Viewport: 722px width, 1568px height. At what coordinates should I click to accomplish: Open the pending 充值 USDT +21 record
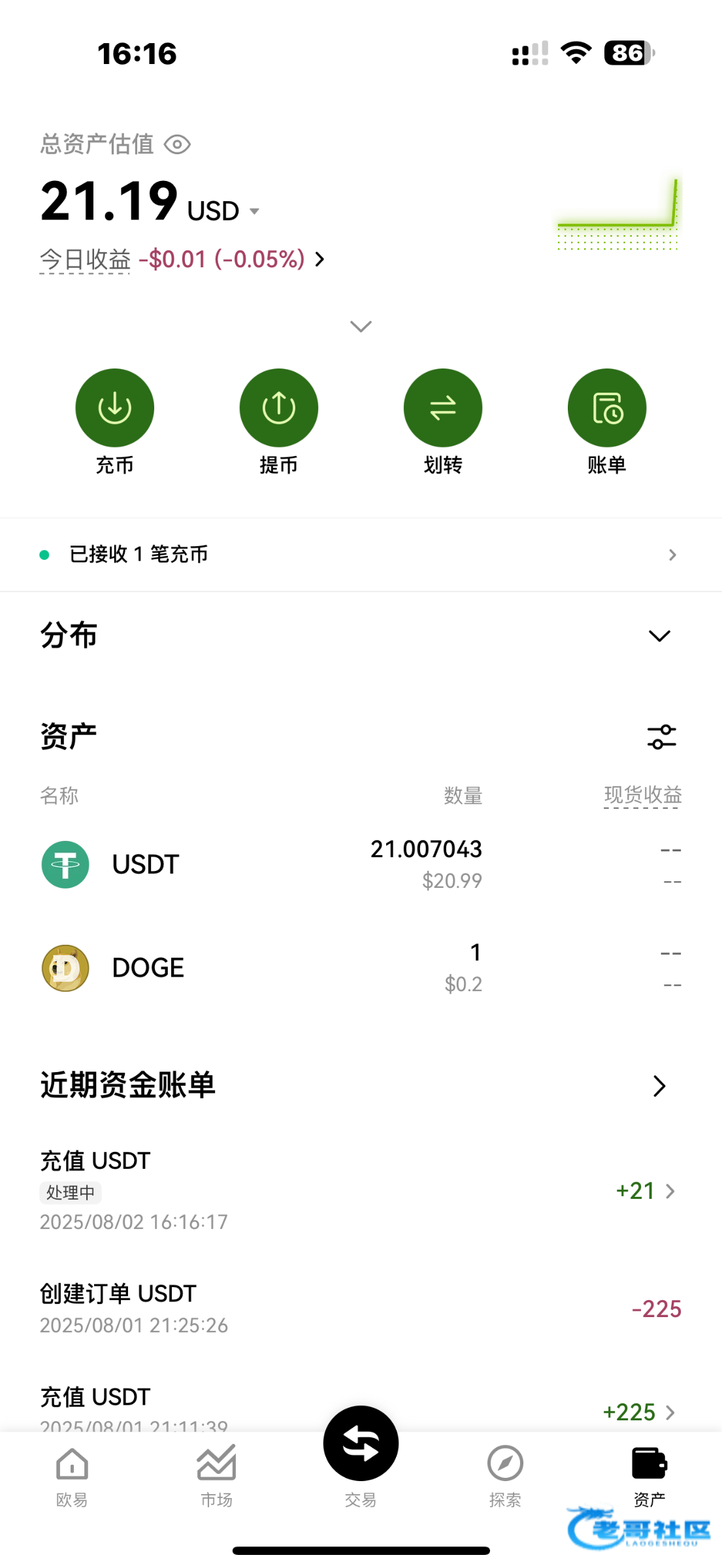coord(361,1191)
